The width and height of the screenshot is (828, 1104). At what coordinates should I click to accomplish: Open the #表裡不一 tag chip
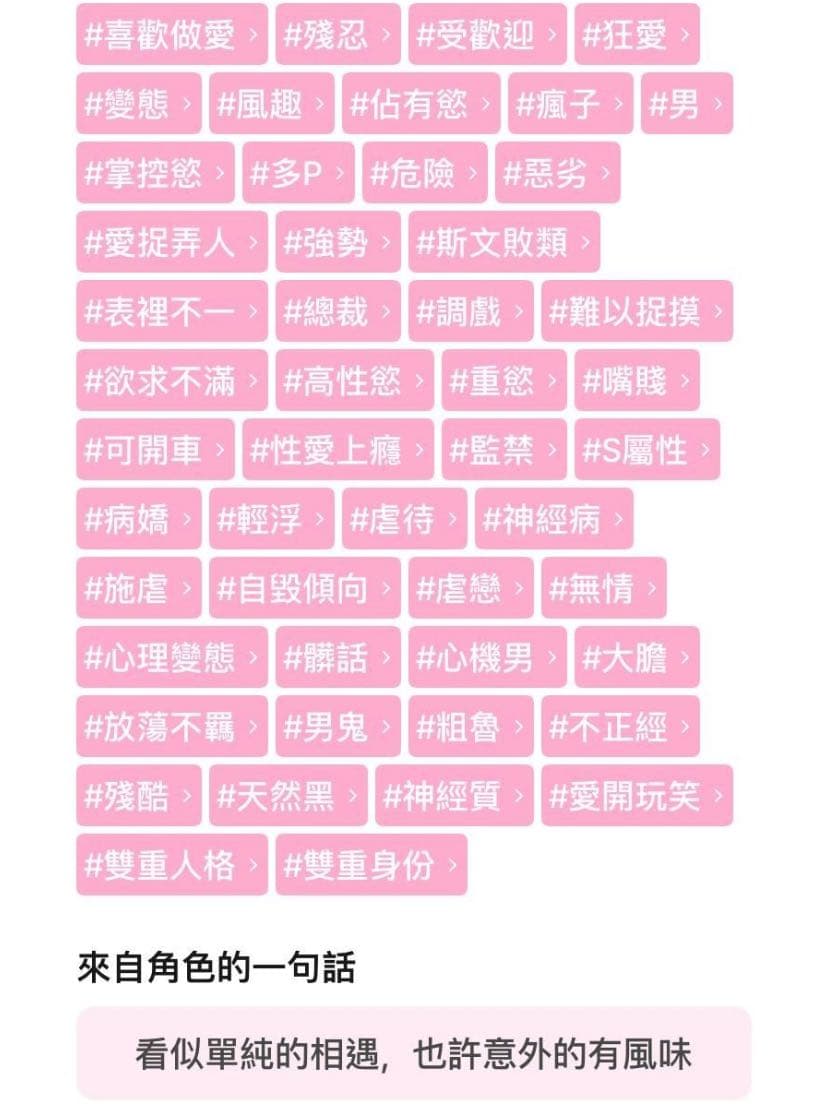171,312
